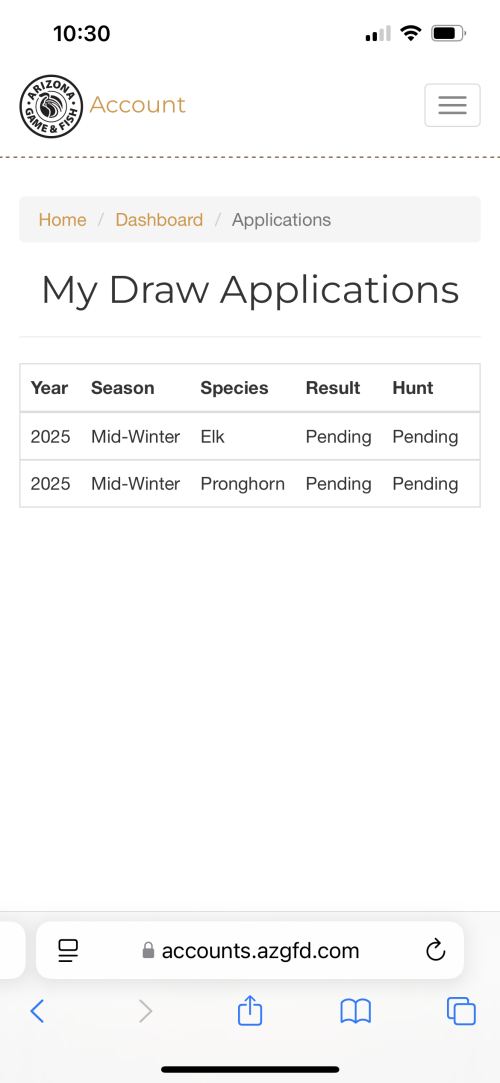The width and height of the screenshot is (500, 1083).
Task: Go back to the previous page
Action: click(37, 1012)
